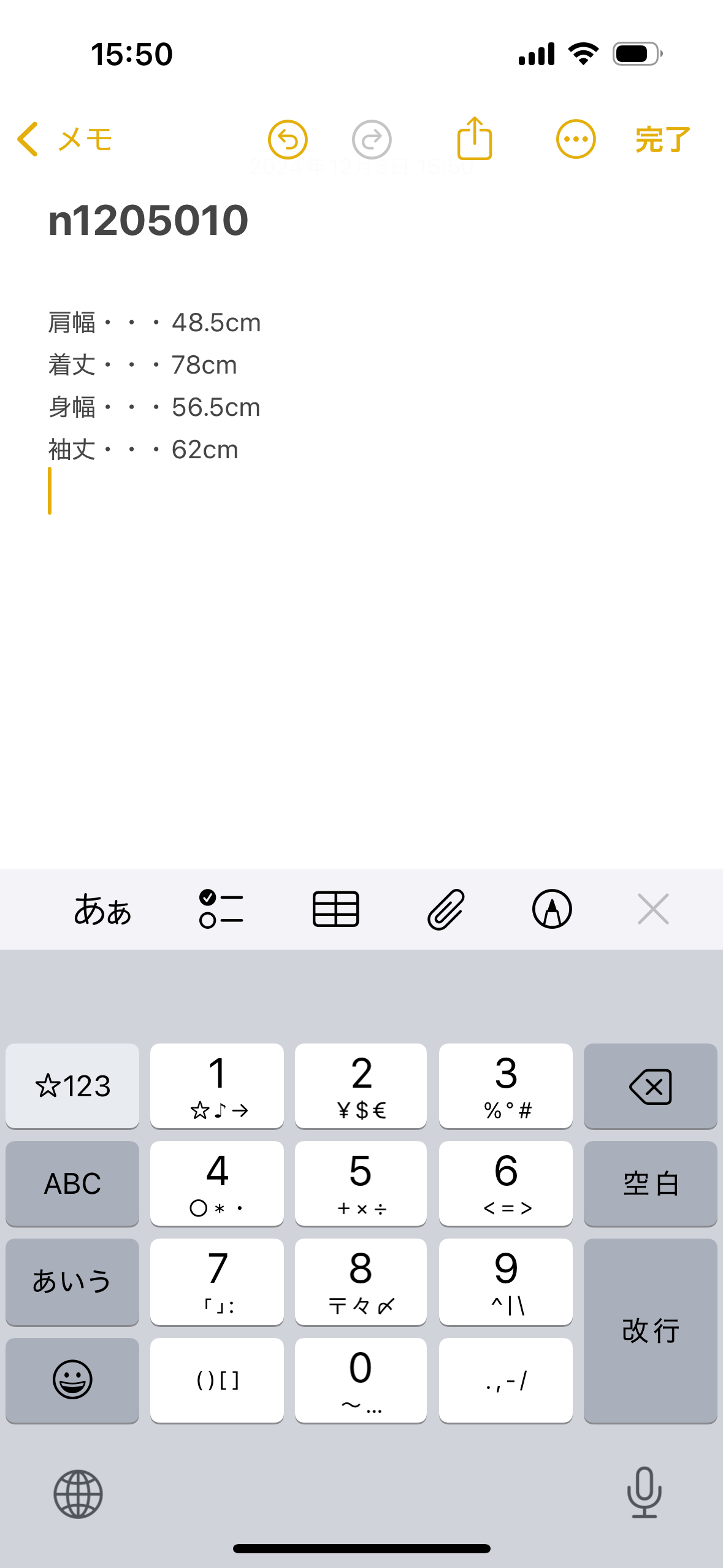This screenshot has height=1568, width=723.
Task: Insert a table into the note
Action: coord(335,909)
